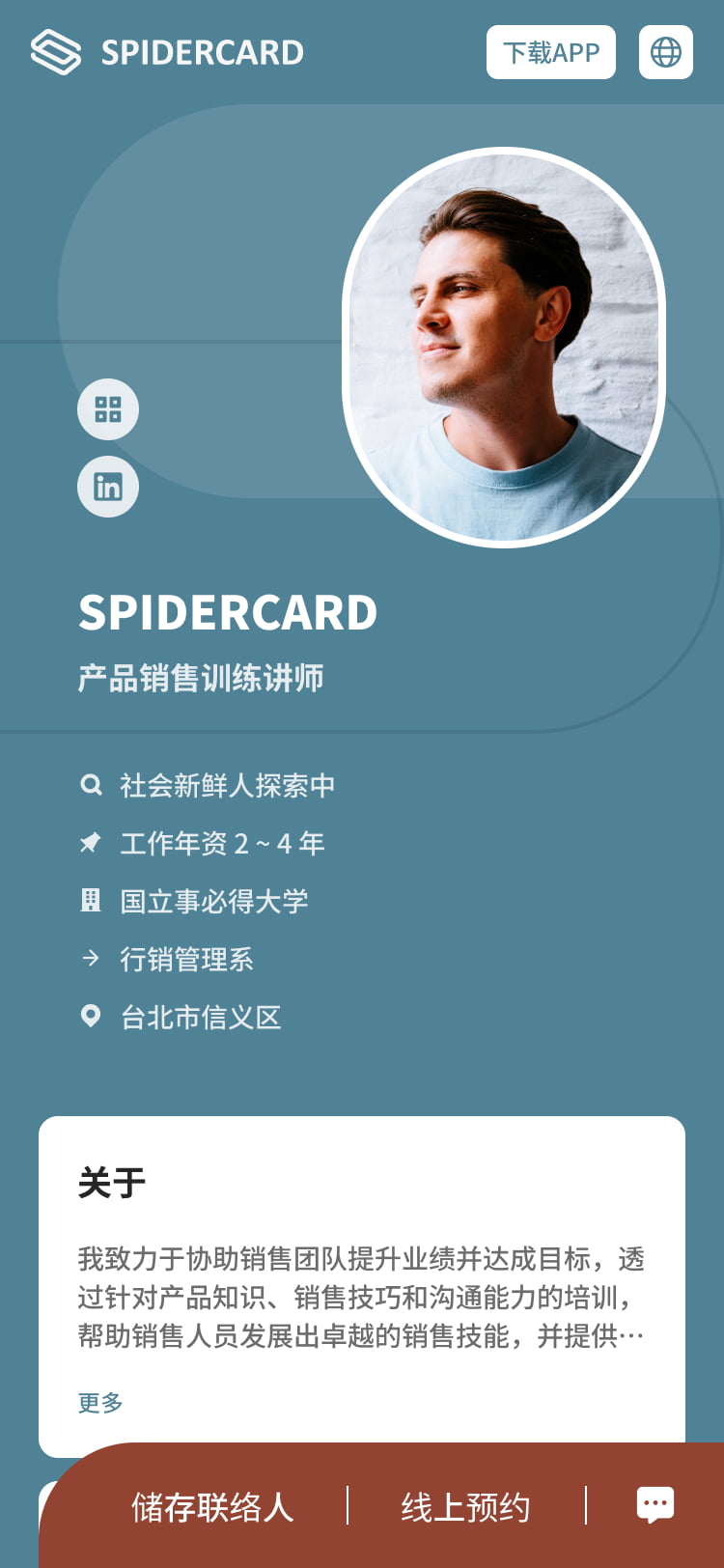Viewport: 724px width, 1568px height.
Task: Save contact with 储存联络人
Action: pyautogui.click(x=212, y=1506)
